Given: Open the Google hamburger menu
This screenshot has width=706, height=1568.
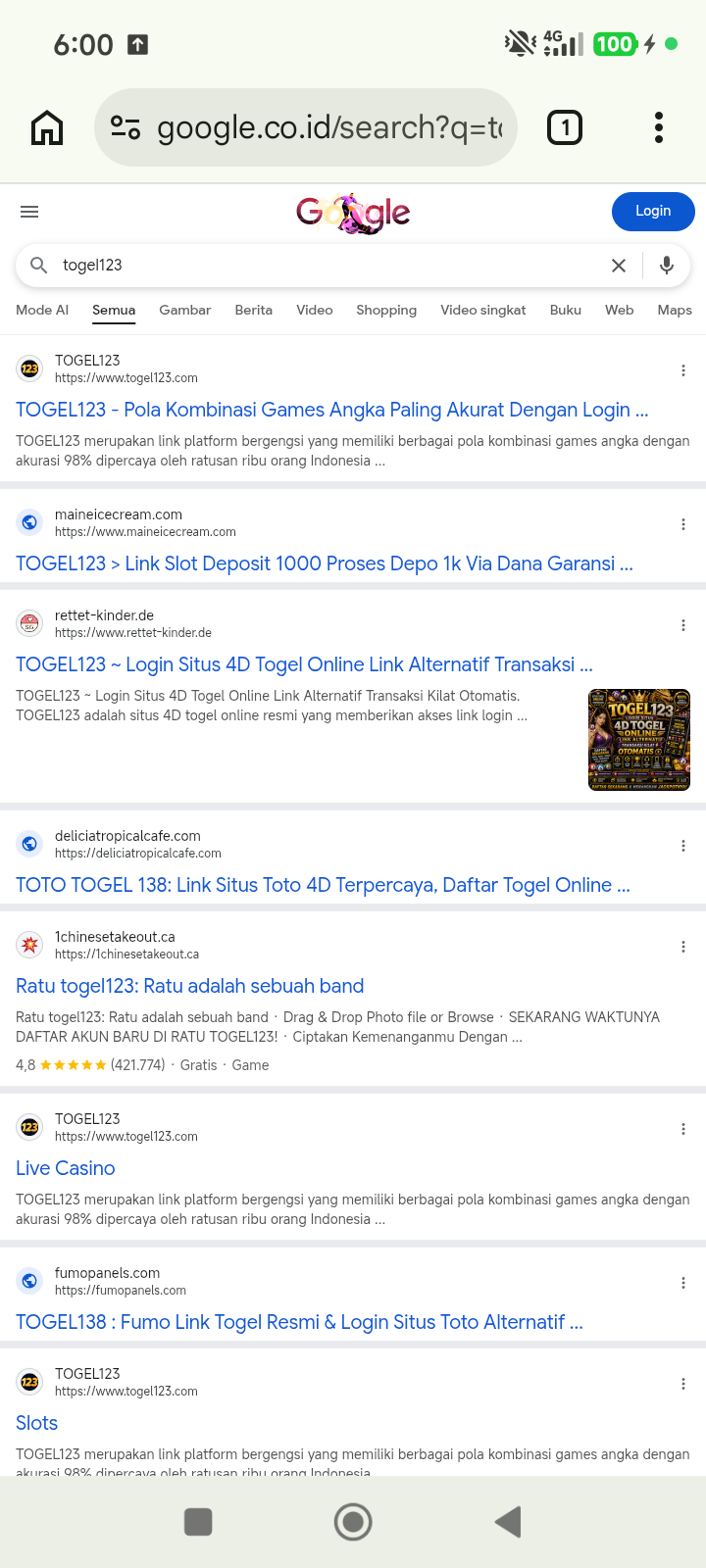Looking at the screenshot, I should click(29, 212).
